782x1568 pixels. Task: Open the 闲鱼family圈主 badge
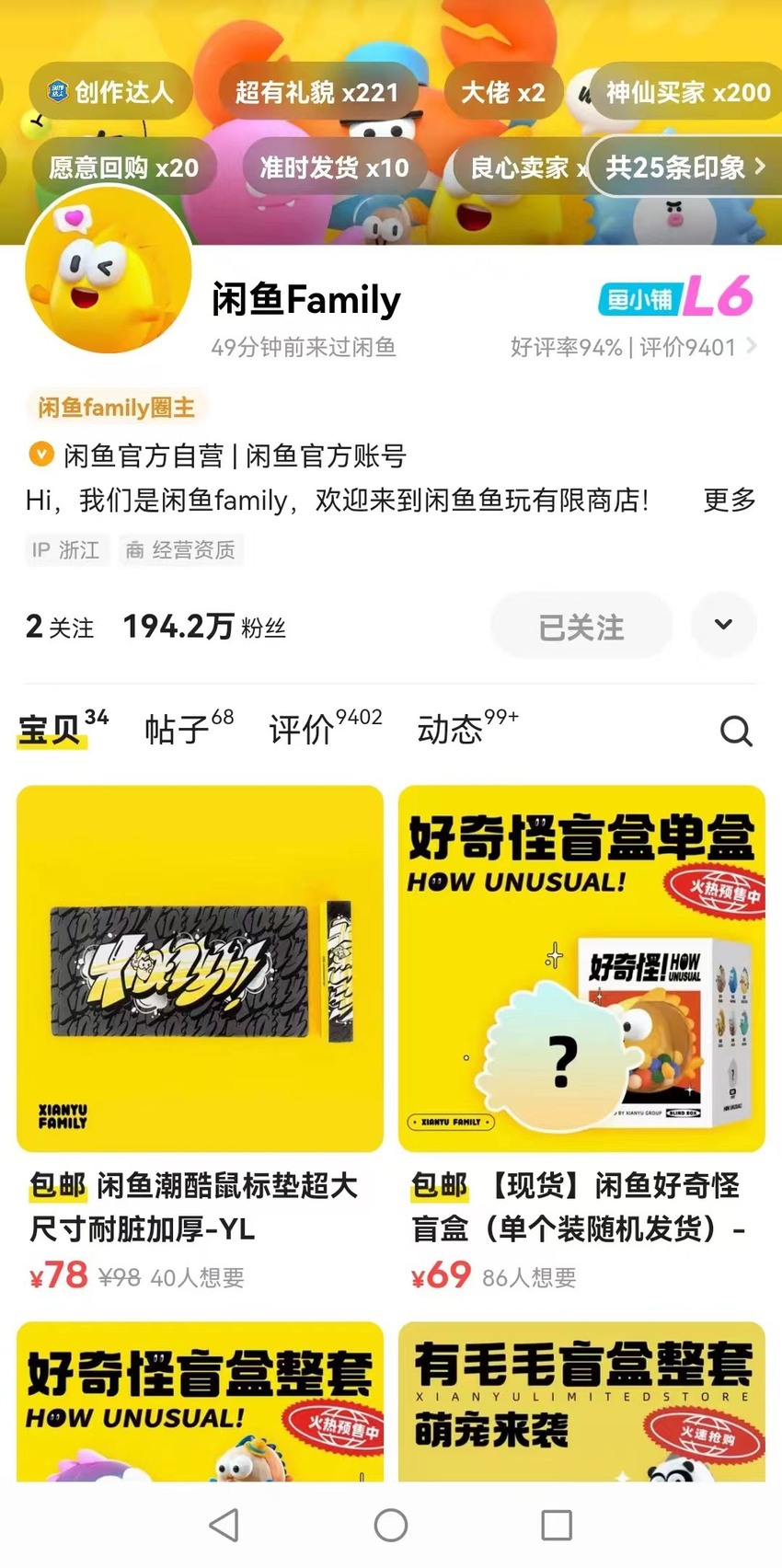coord(116,407)
